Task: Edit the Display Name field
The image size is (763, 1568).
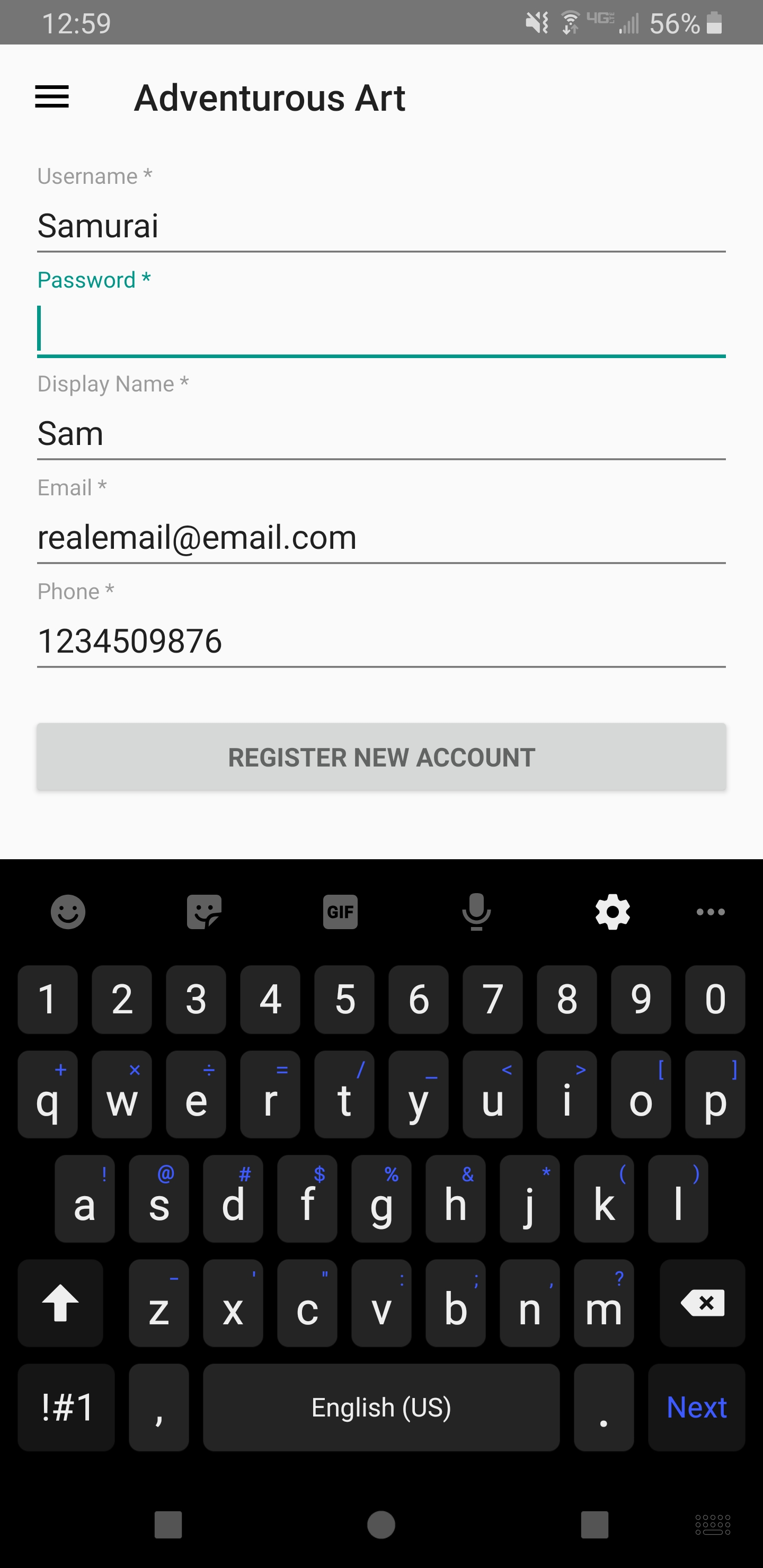Action: point(380,434)
